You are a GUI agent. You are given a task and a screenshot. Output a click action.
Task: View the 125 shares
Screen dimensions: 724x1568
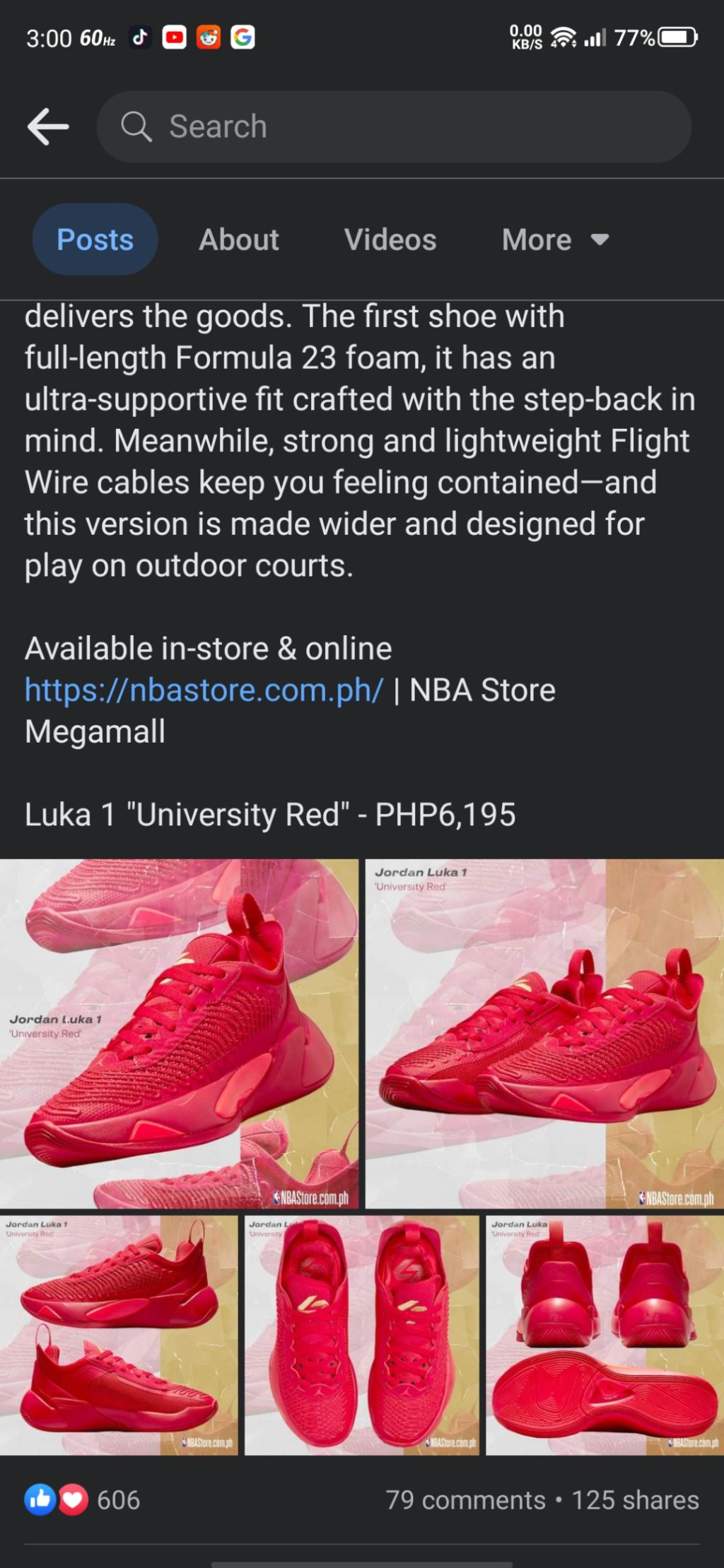tap(635, 1500)
